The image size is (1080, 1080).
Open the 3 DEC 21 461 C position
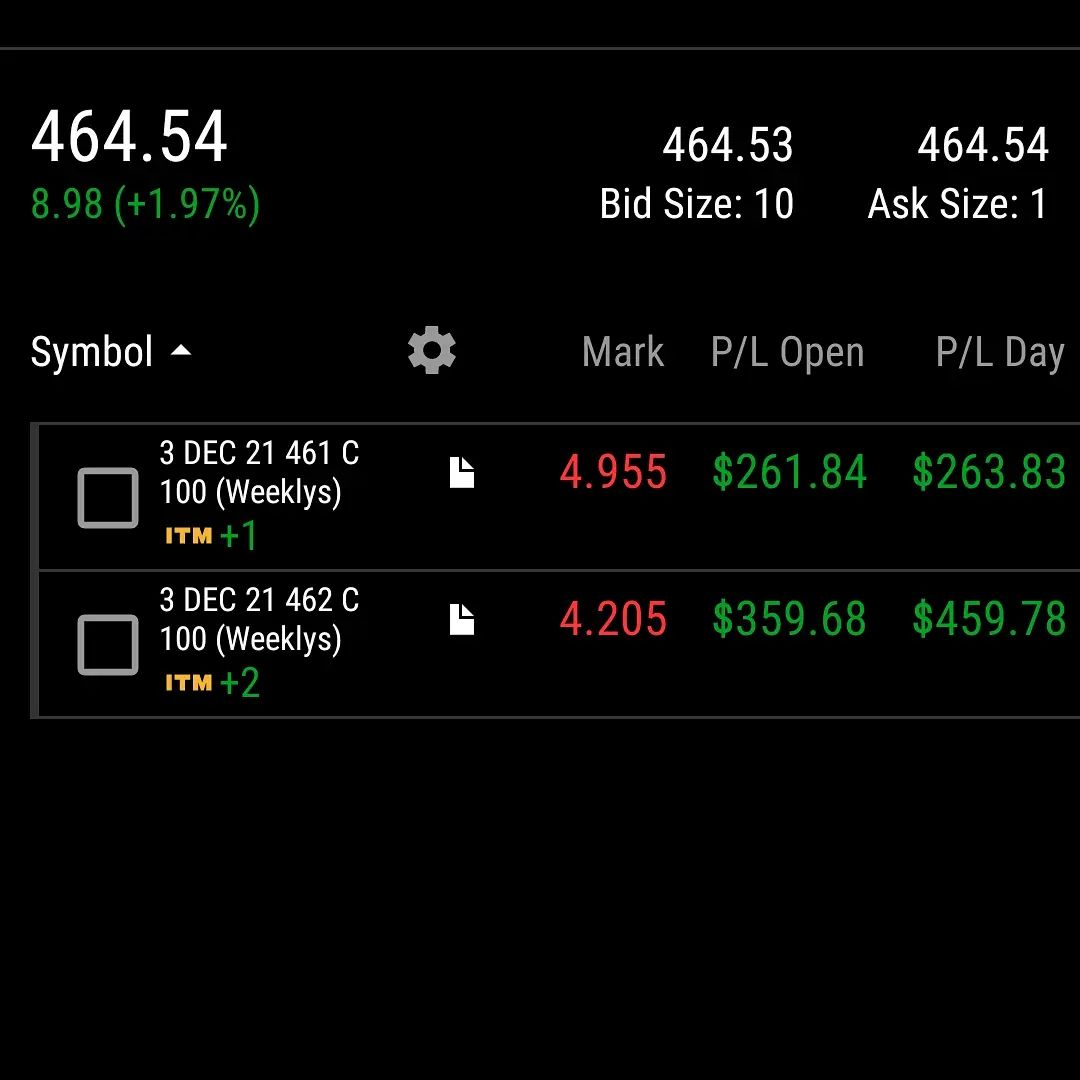click(x=259, y=472)
